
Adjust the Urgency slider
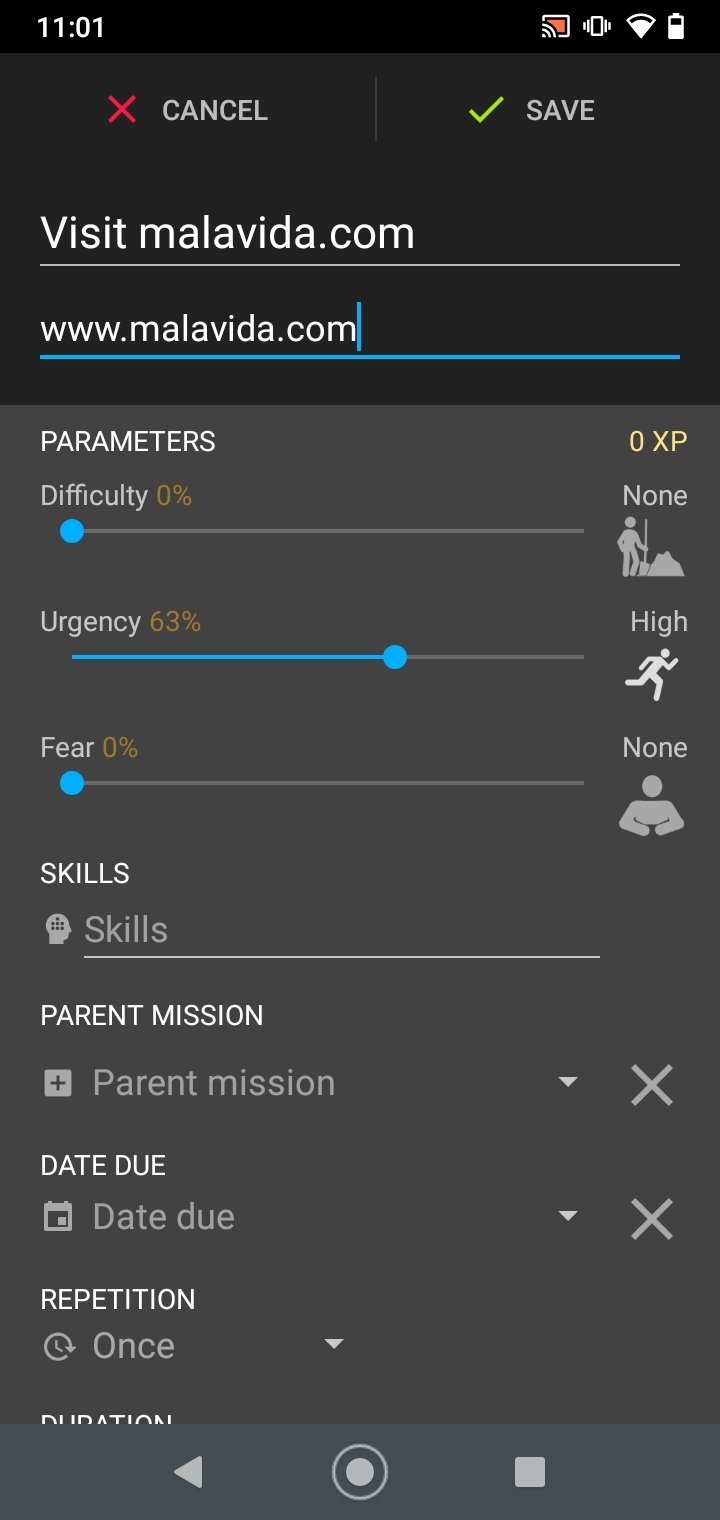pos(327,657)
